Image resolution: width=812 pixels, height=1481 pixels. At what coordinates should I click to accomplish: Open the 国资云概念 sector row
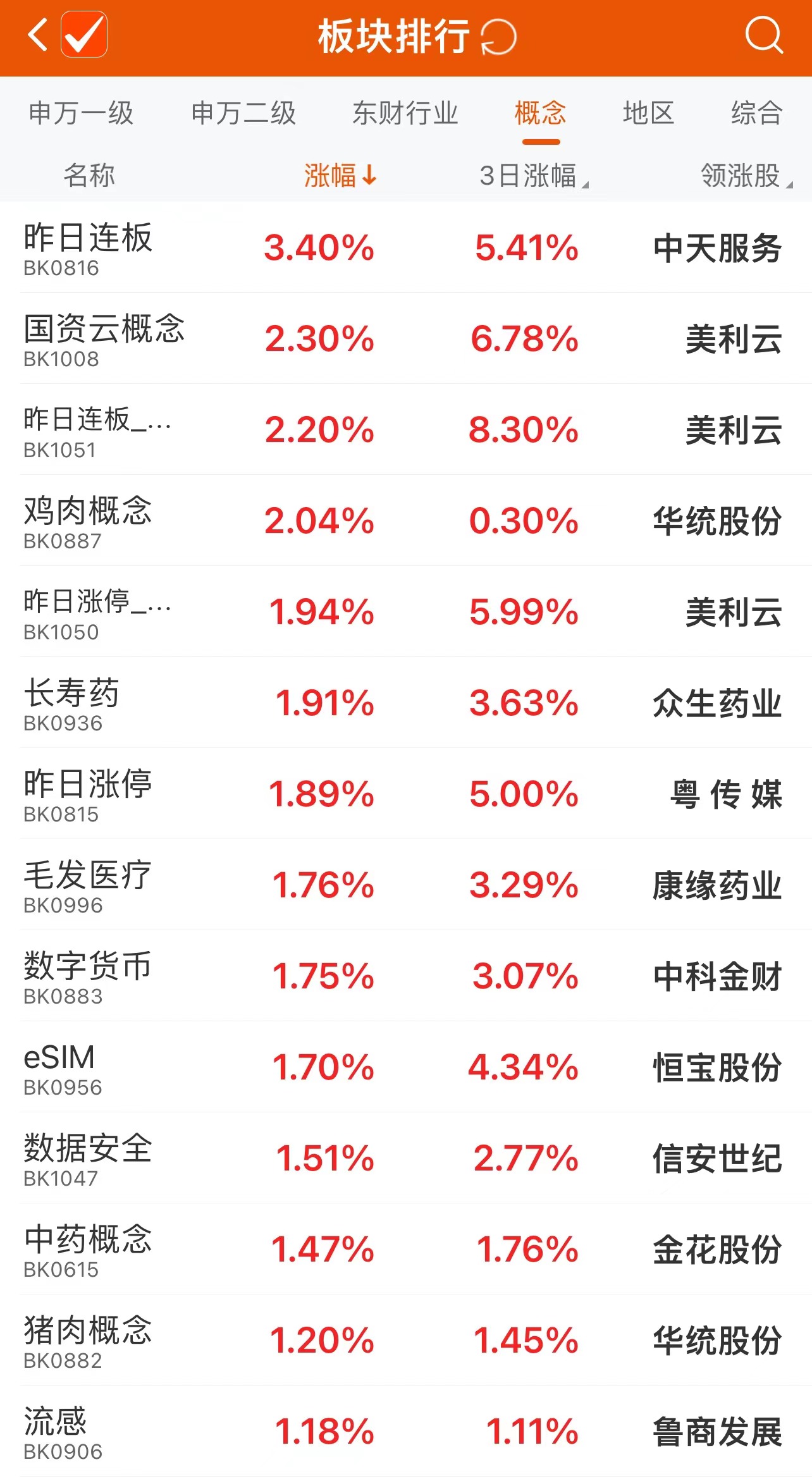(405, 339)
